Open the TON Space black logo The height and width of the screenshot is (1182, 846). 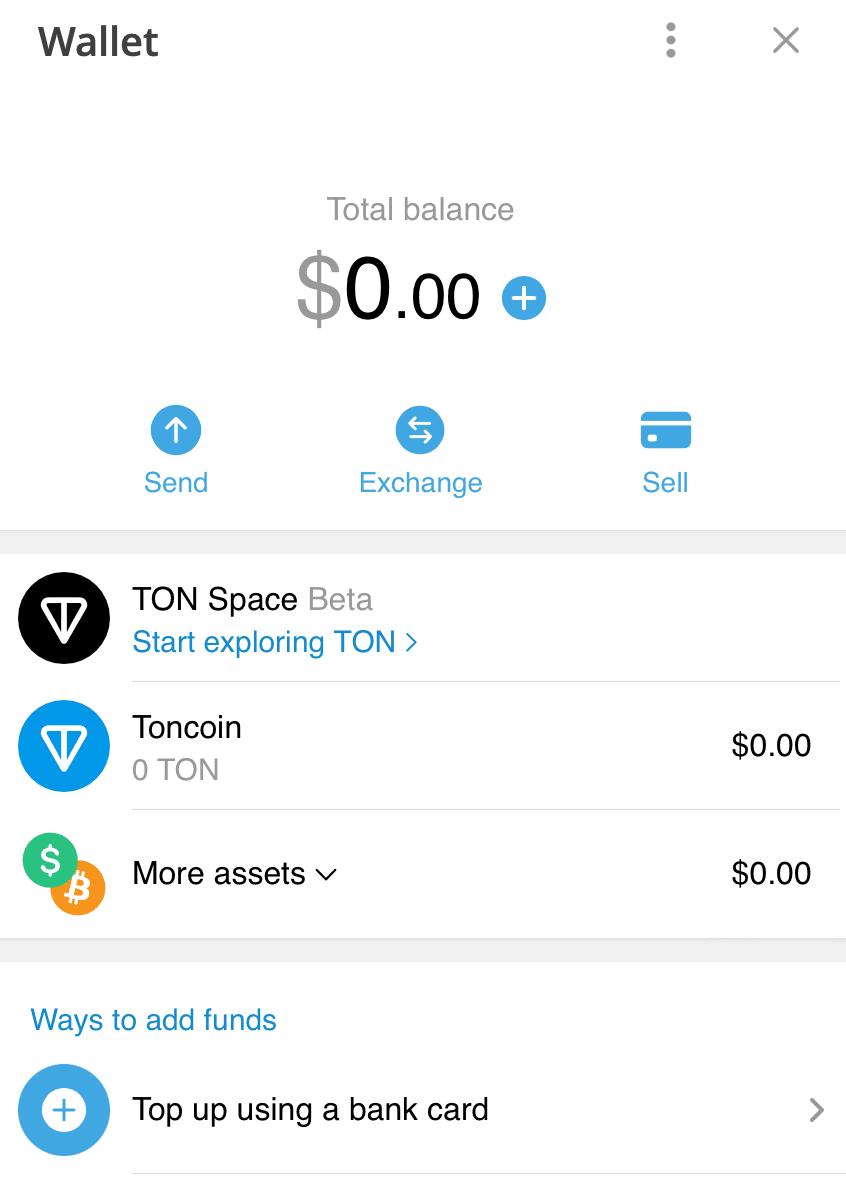[x=63, y=618]
